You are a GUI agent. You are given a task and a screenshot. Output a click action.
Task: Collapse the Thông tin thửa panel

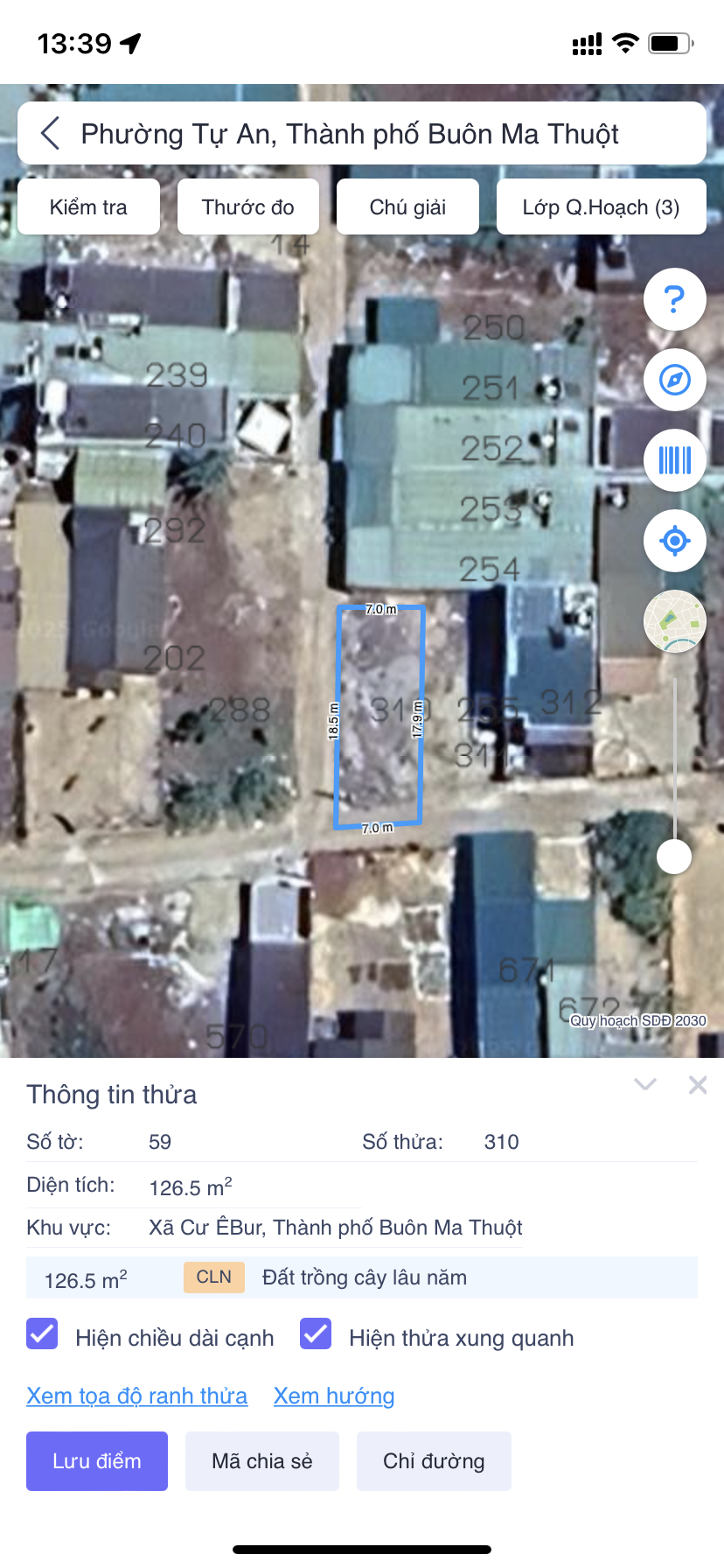(x=645, y=1086)
